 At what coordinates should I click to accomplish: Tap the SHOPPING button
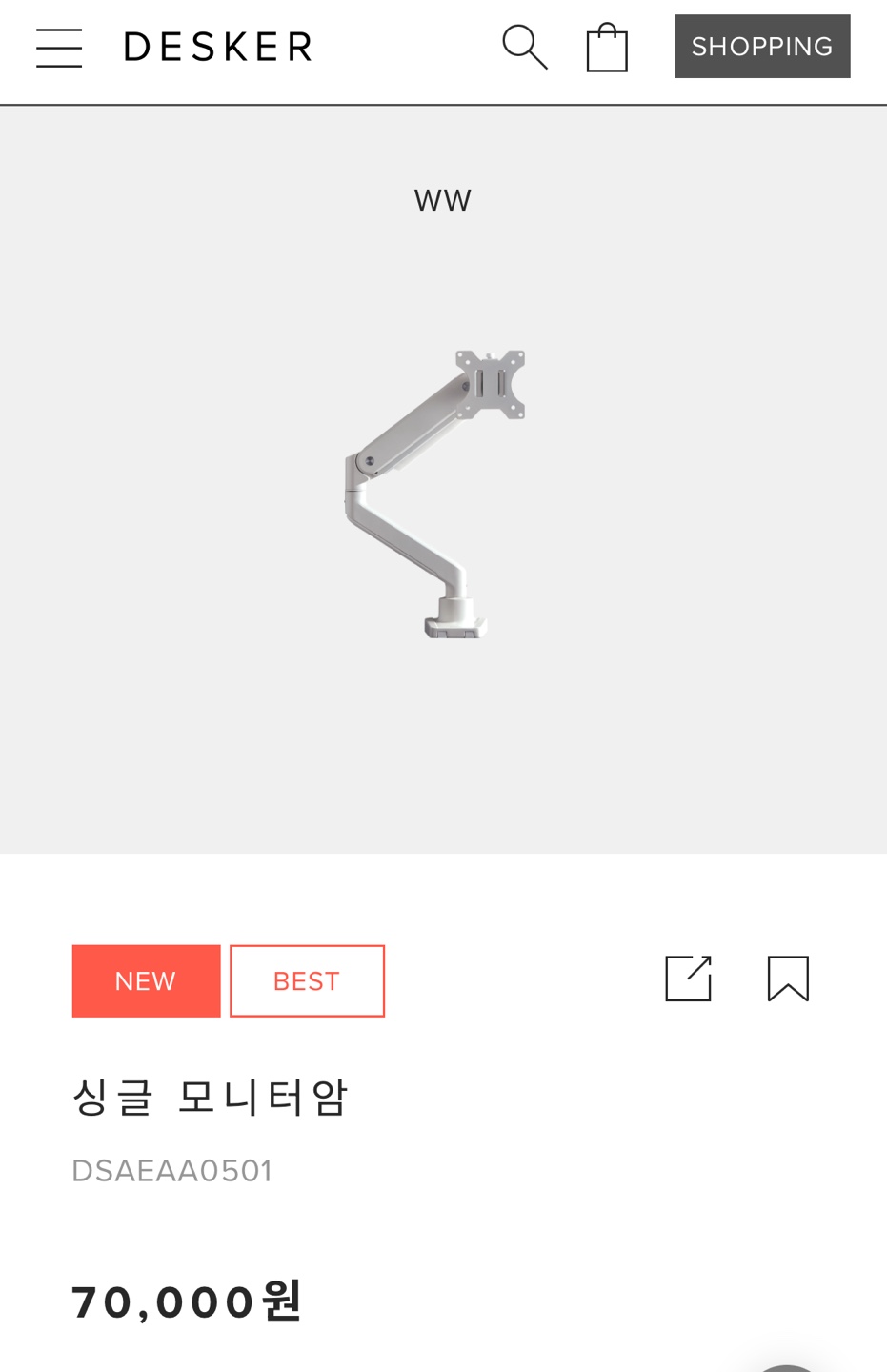click(762, 46)
